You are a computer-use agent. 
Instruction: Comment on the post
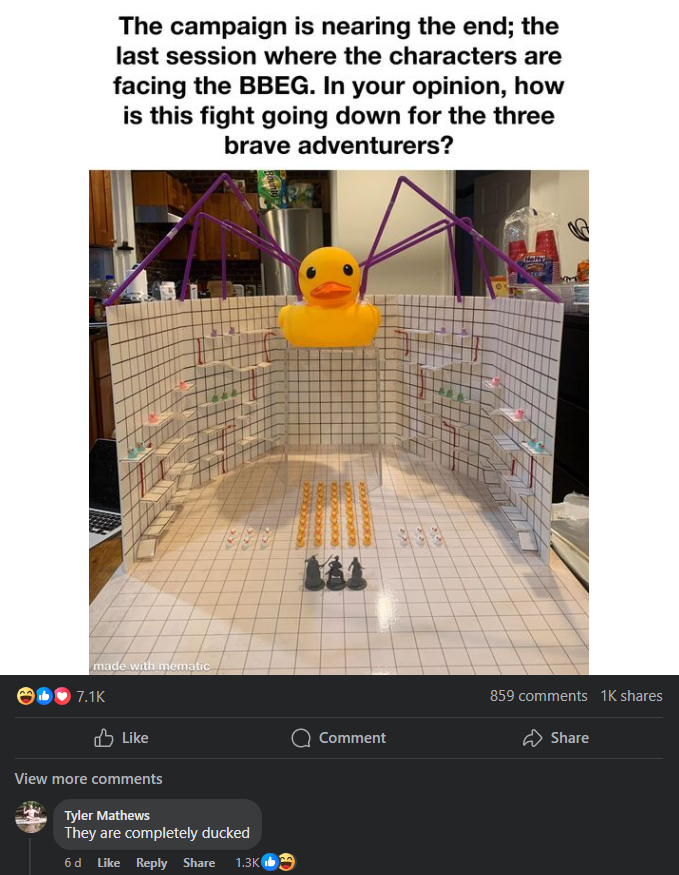point(339,738)
